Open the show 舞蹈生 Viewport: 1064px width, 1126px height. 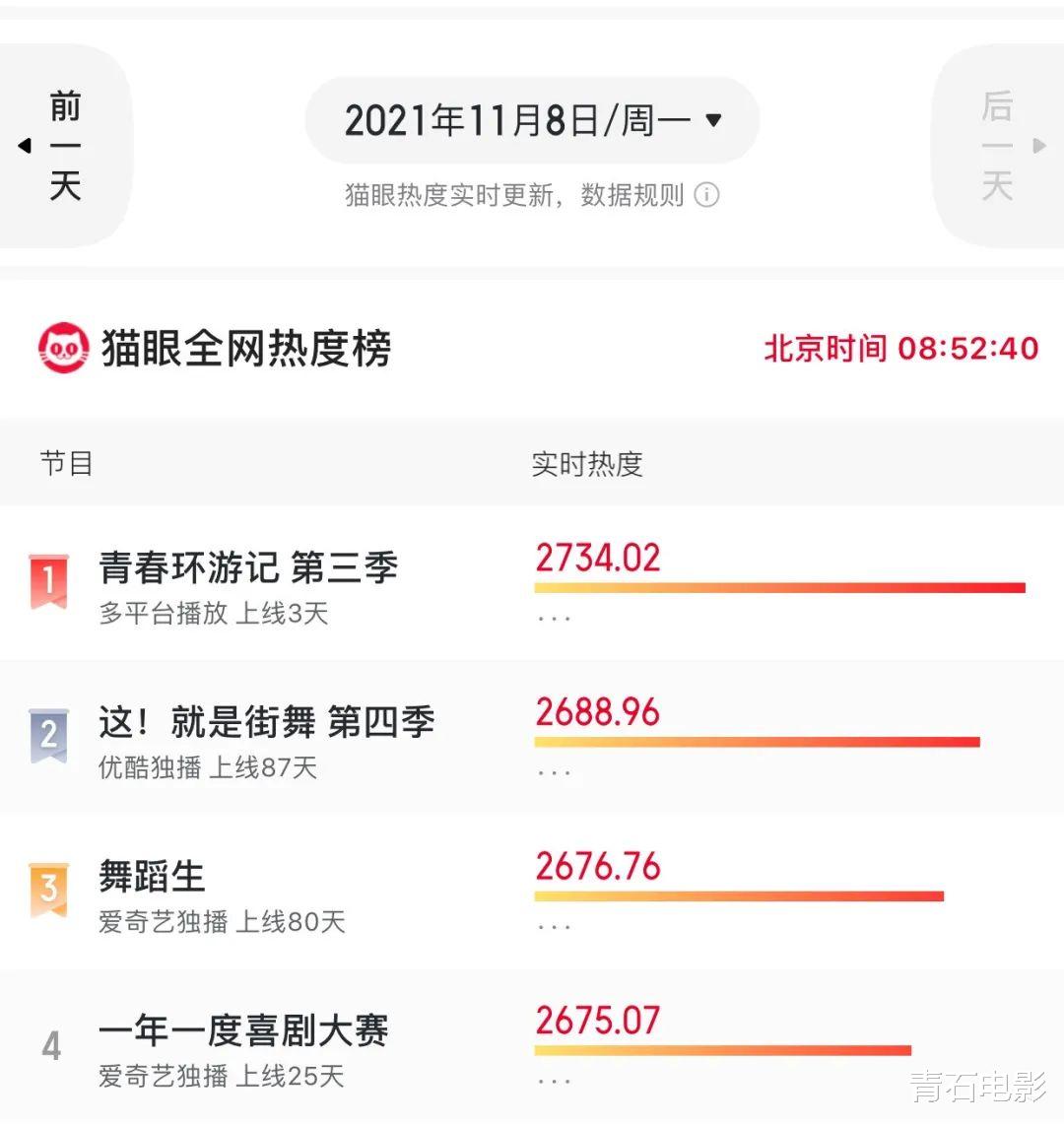click(x=152, y=875)
